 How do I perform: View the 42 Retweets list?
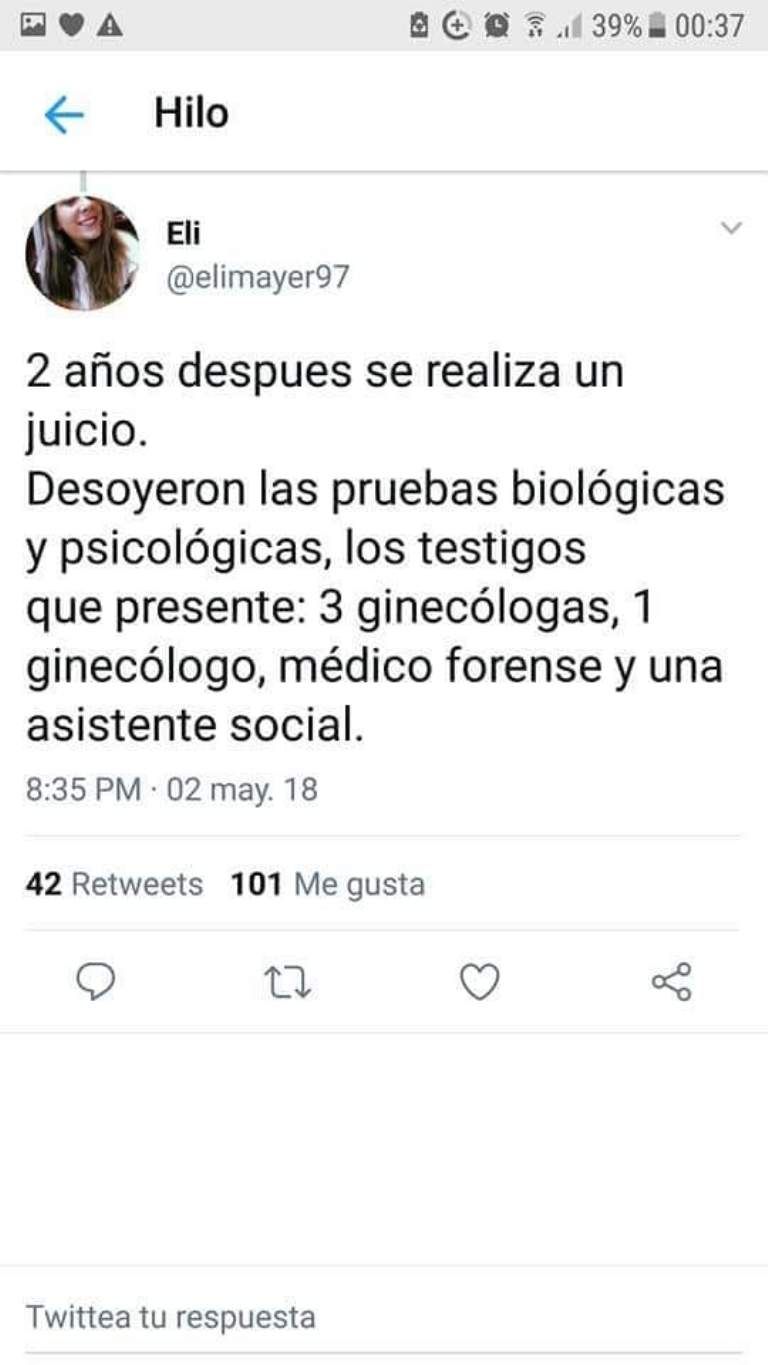pos(114,884)
